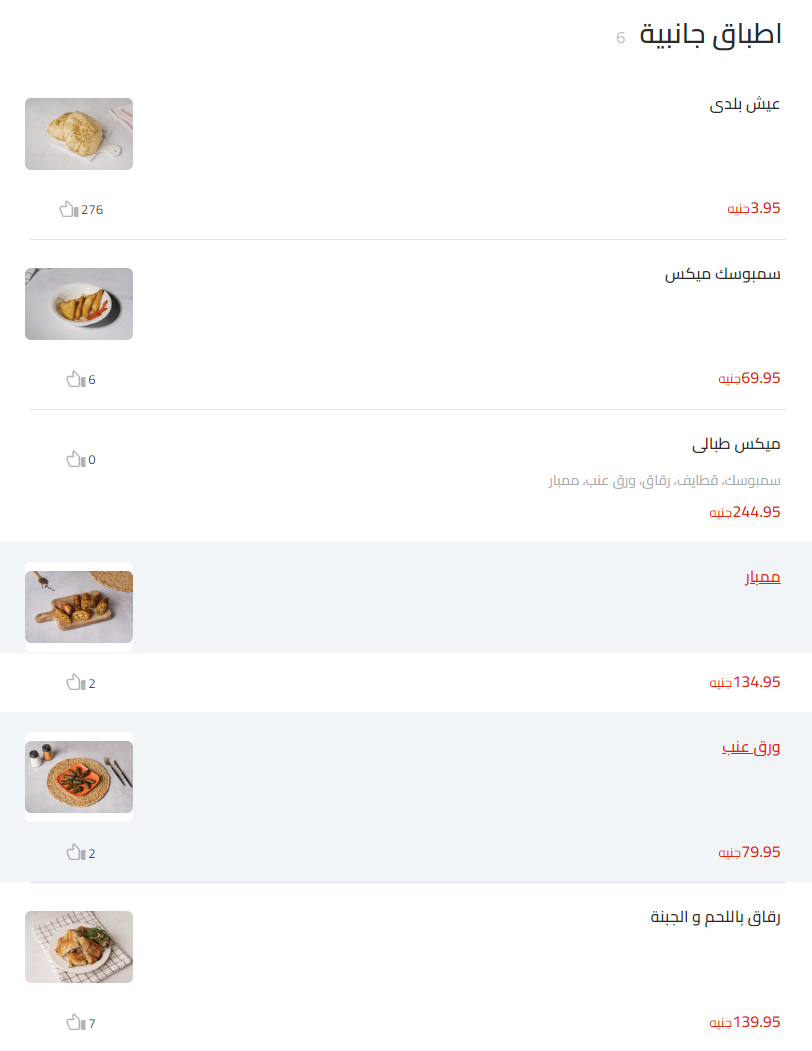
Task: Like the ميكس طبالى platter
Action: click(73, 459)
